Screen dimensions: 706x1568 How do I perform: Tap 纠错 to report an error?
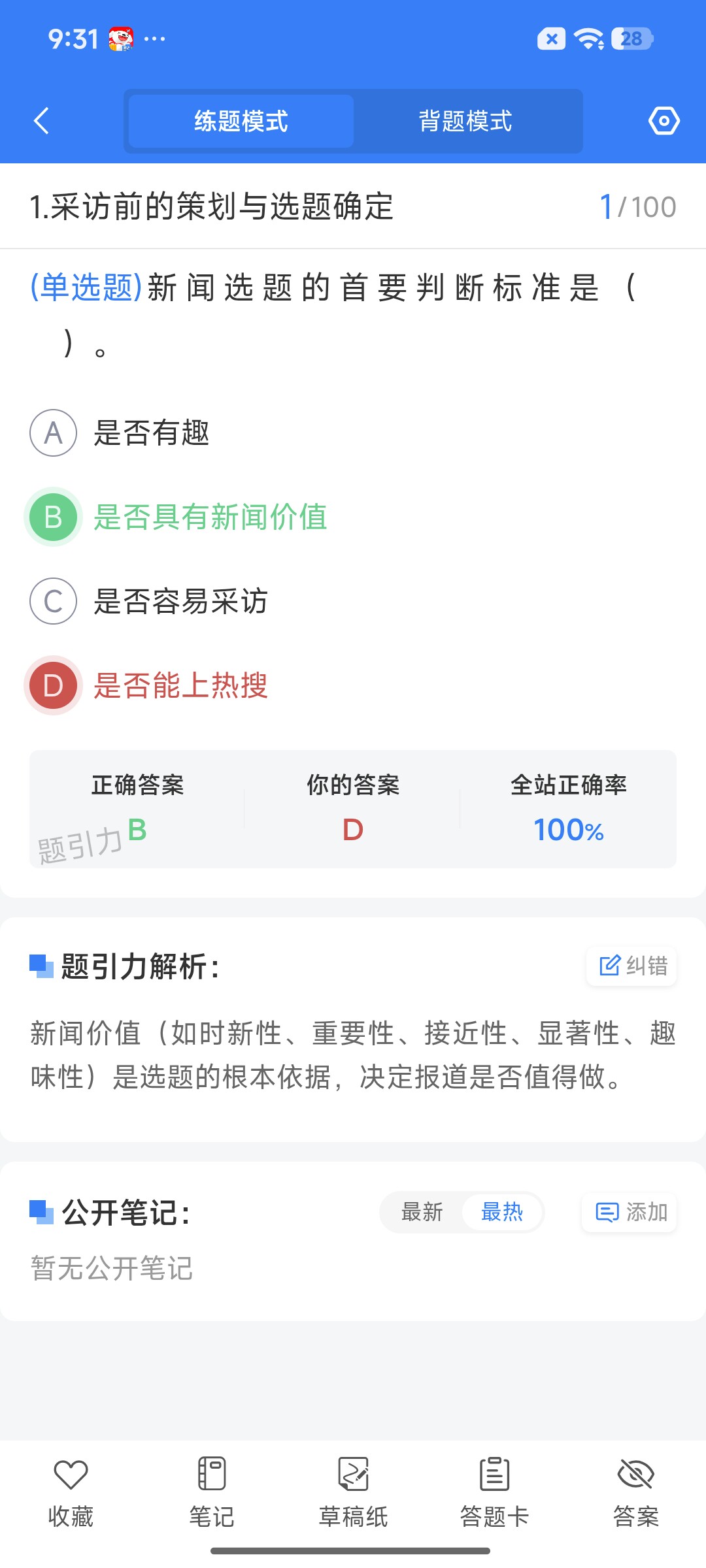pyautogui.click(x=632, y=966)
